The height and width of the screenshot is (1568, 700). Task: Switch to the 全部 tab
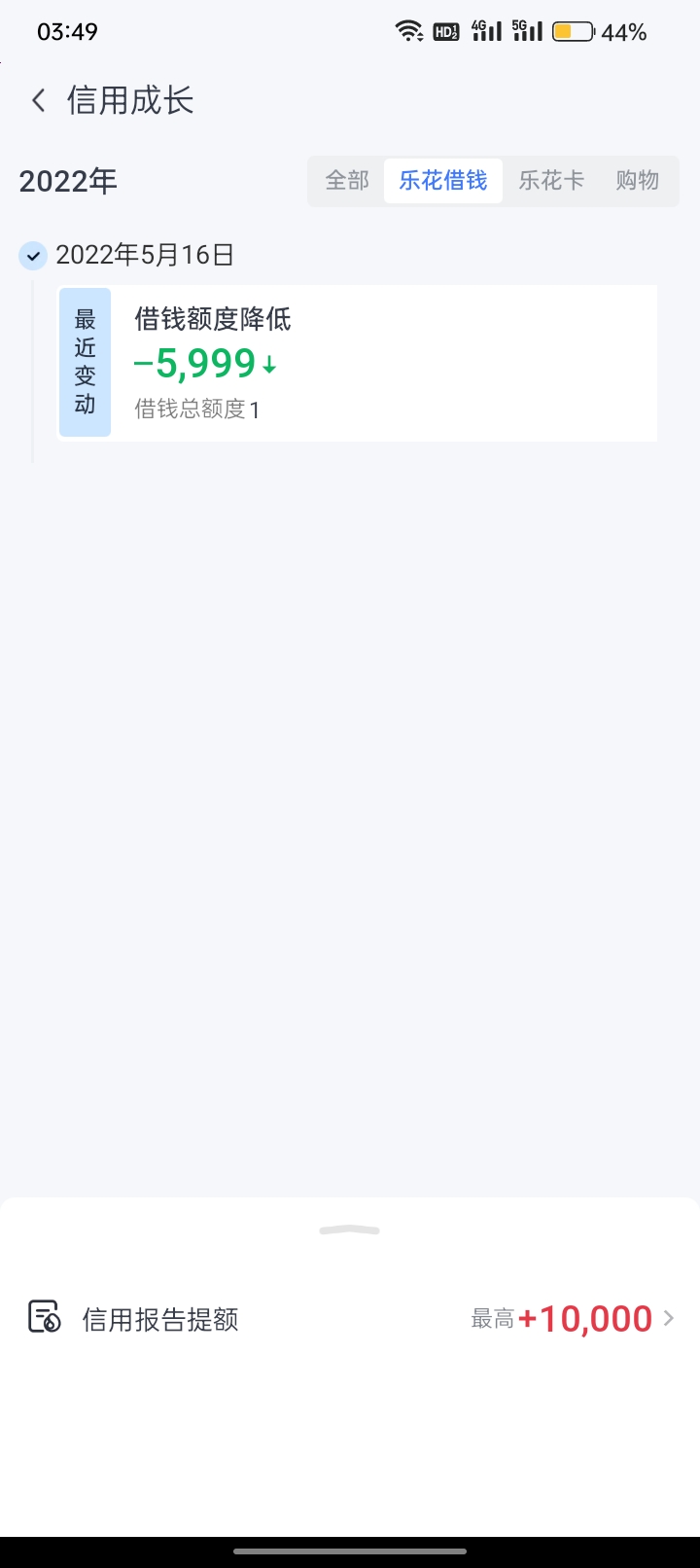tap(347, 180)
